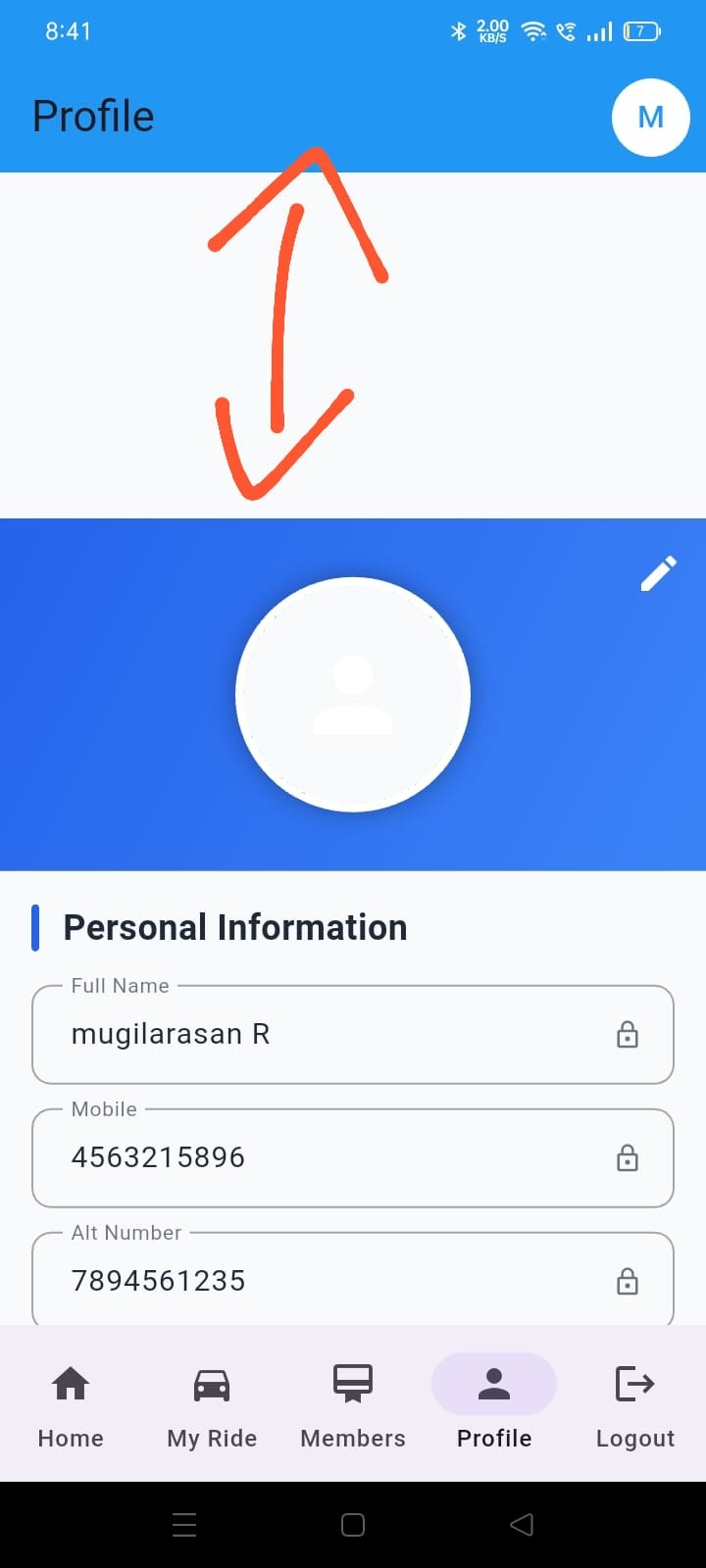The width and height of the screenshot is (706, 1568).
Task: Select the Profile tab
Action: (494, 1403)
